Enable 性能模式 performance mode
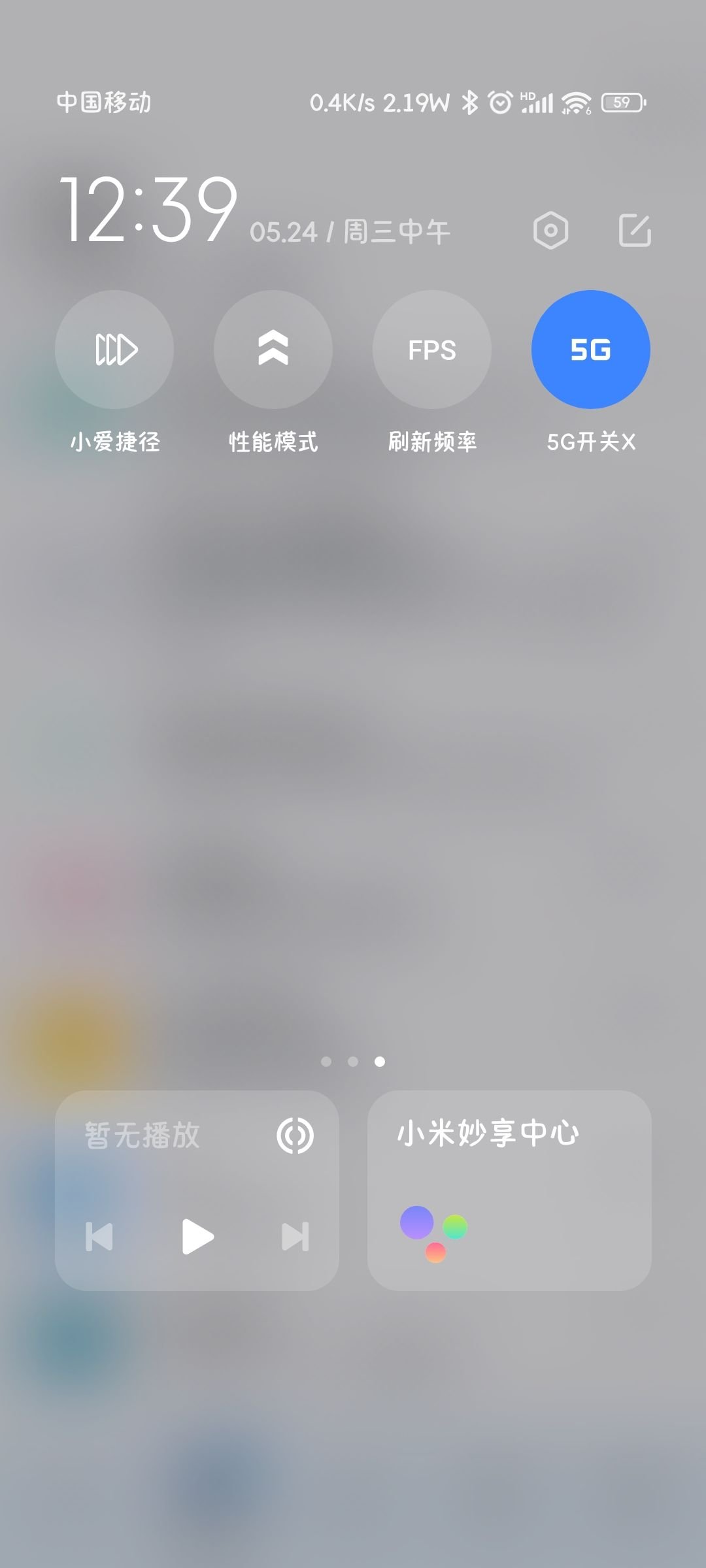The image size is (706, 1568). [273, 350]
